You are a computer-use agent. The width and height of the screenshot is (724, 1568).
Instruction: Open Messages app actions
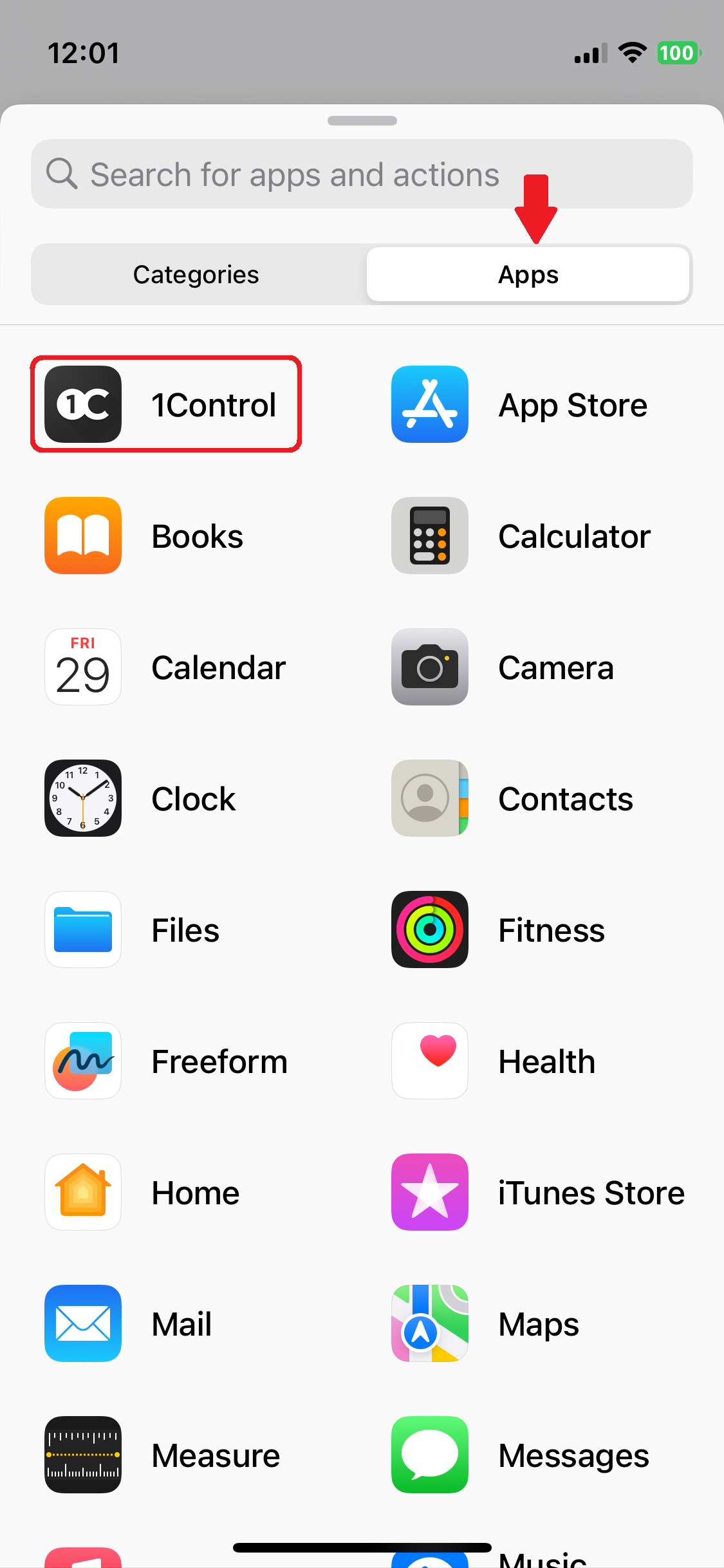[520, 1455]
